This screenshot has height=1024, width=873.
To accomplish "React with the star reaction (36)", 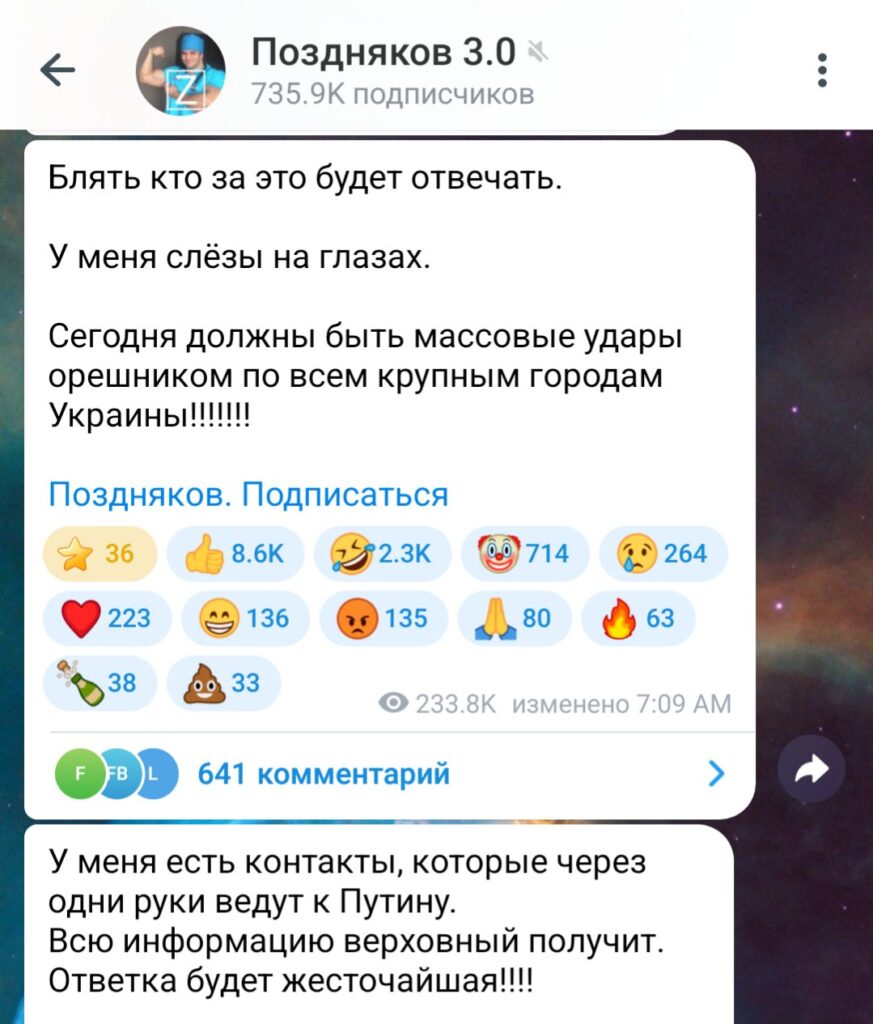I will (x=100, y=554).
